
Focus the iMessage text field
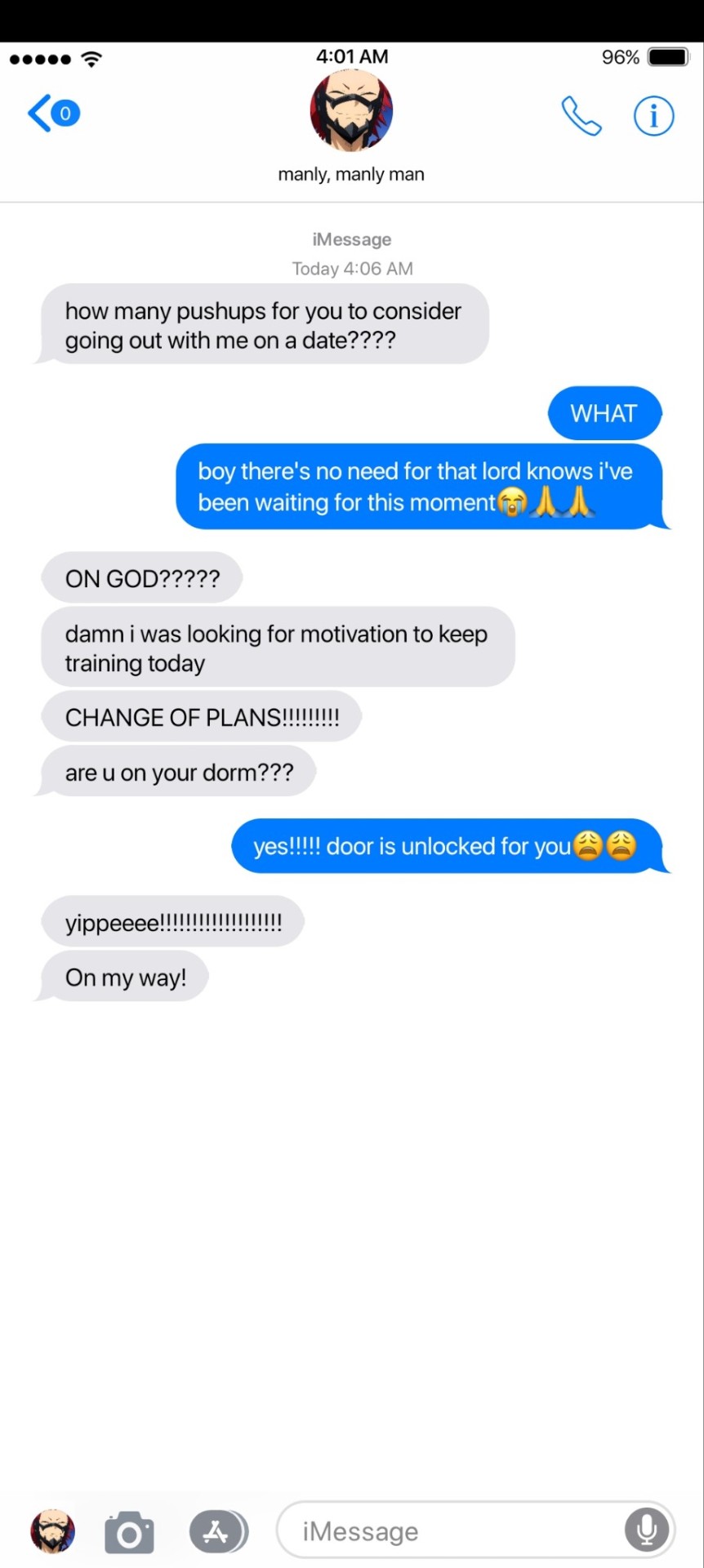point(449,1531)
